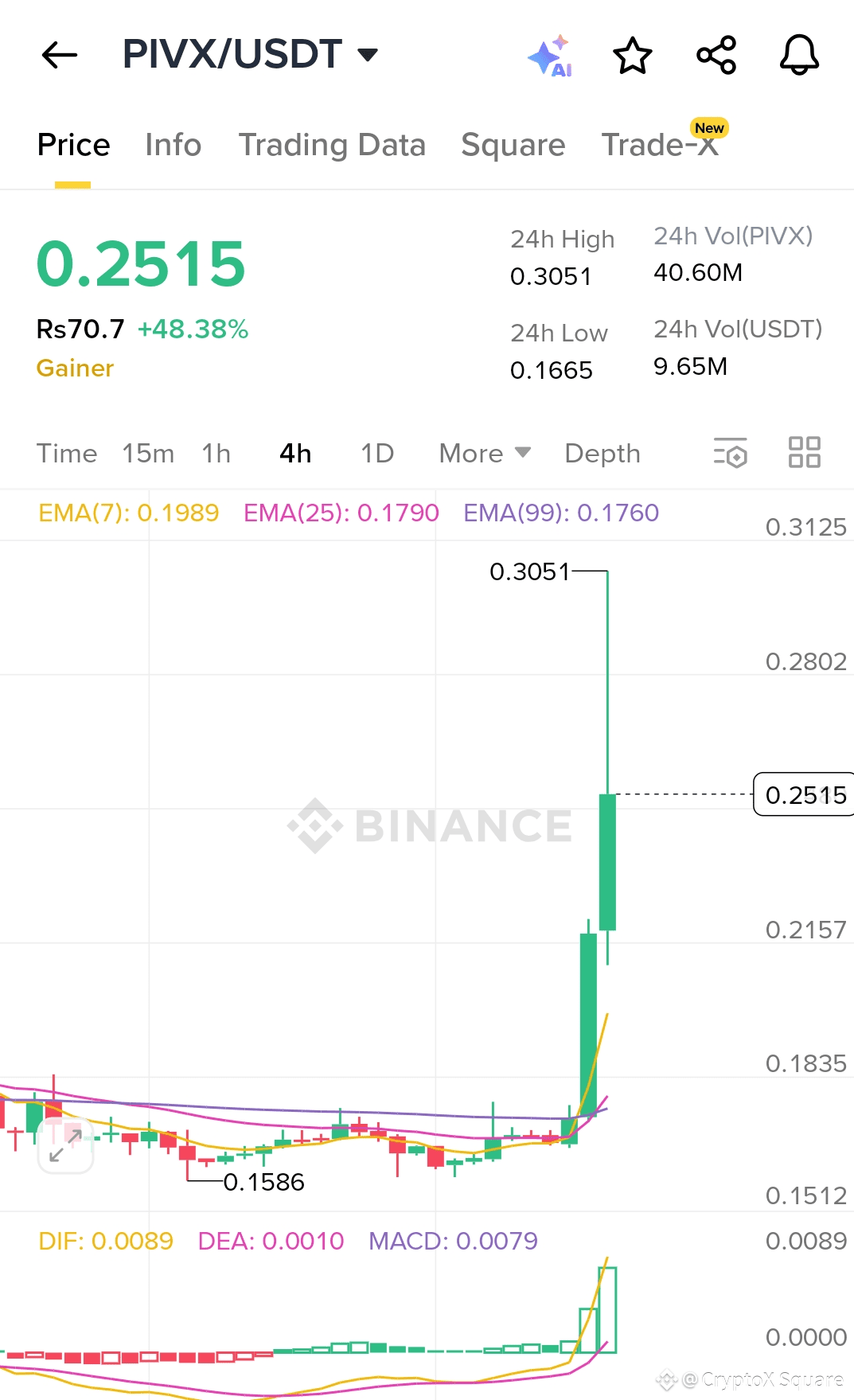Screen dimensions: 854x1400
Task: Choose the 15m interval
Action: (148, 454)
